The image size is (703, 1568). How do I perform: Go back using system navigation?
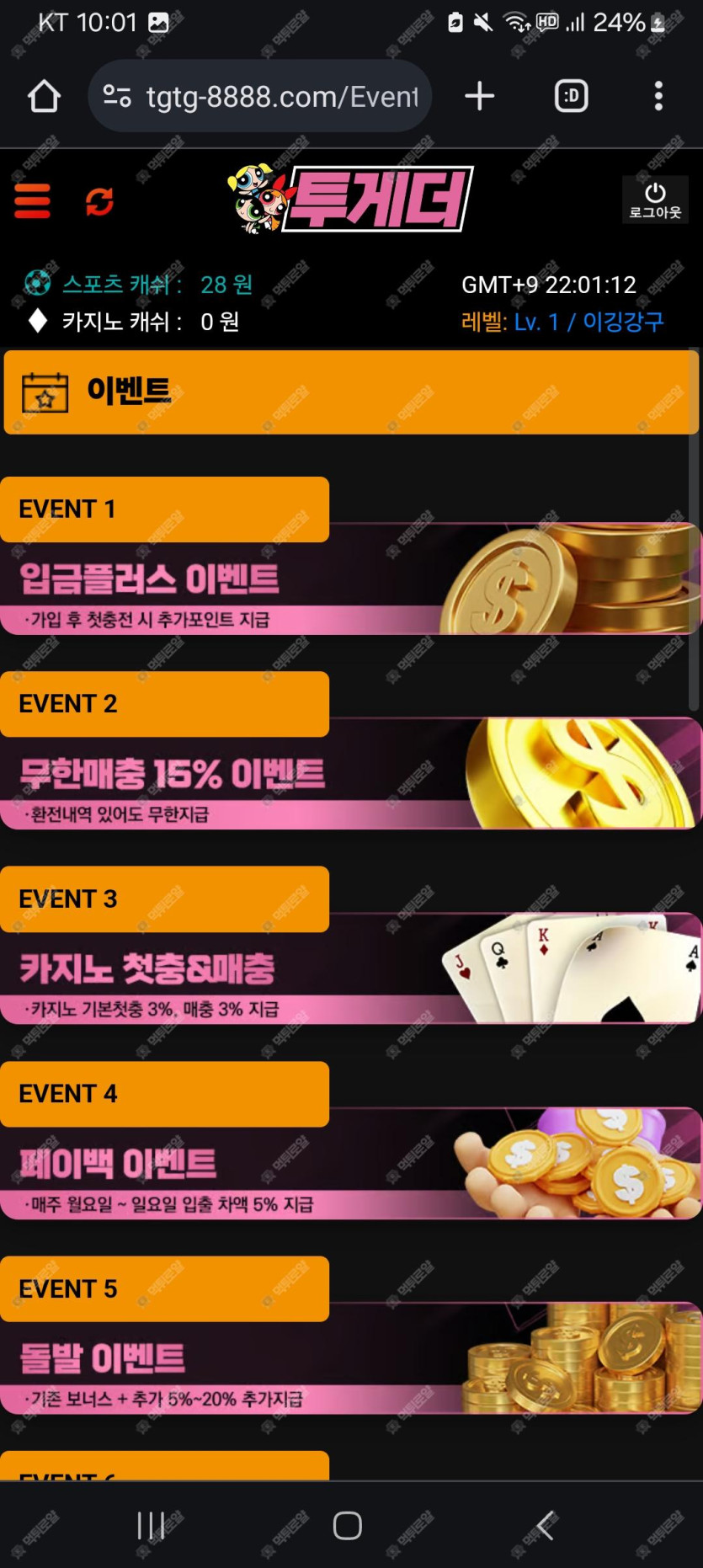[546, 1525]
